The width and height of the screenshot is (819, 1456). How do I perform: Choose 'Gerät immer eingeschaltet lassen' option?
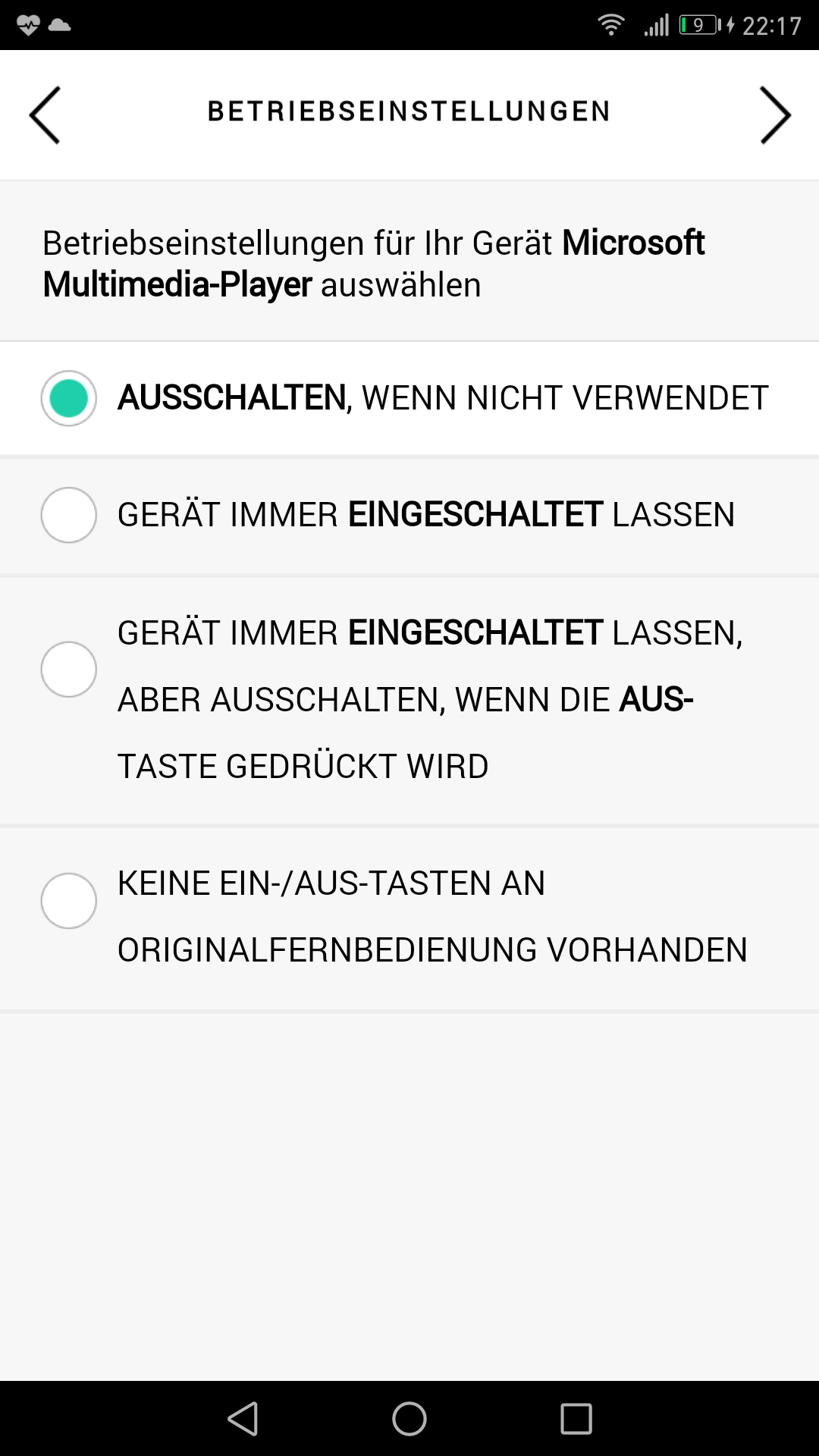(x=68, y=515)
